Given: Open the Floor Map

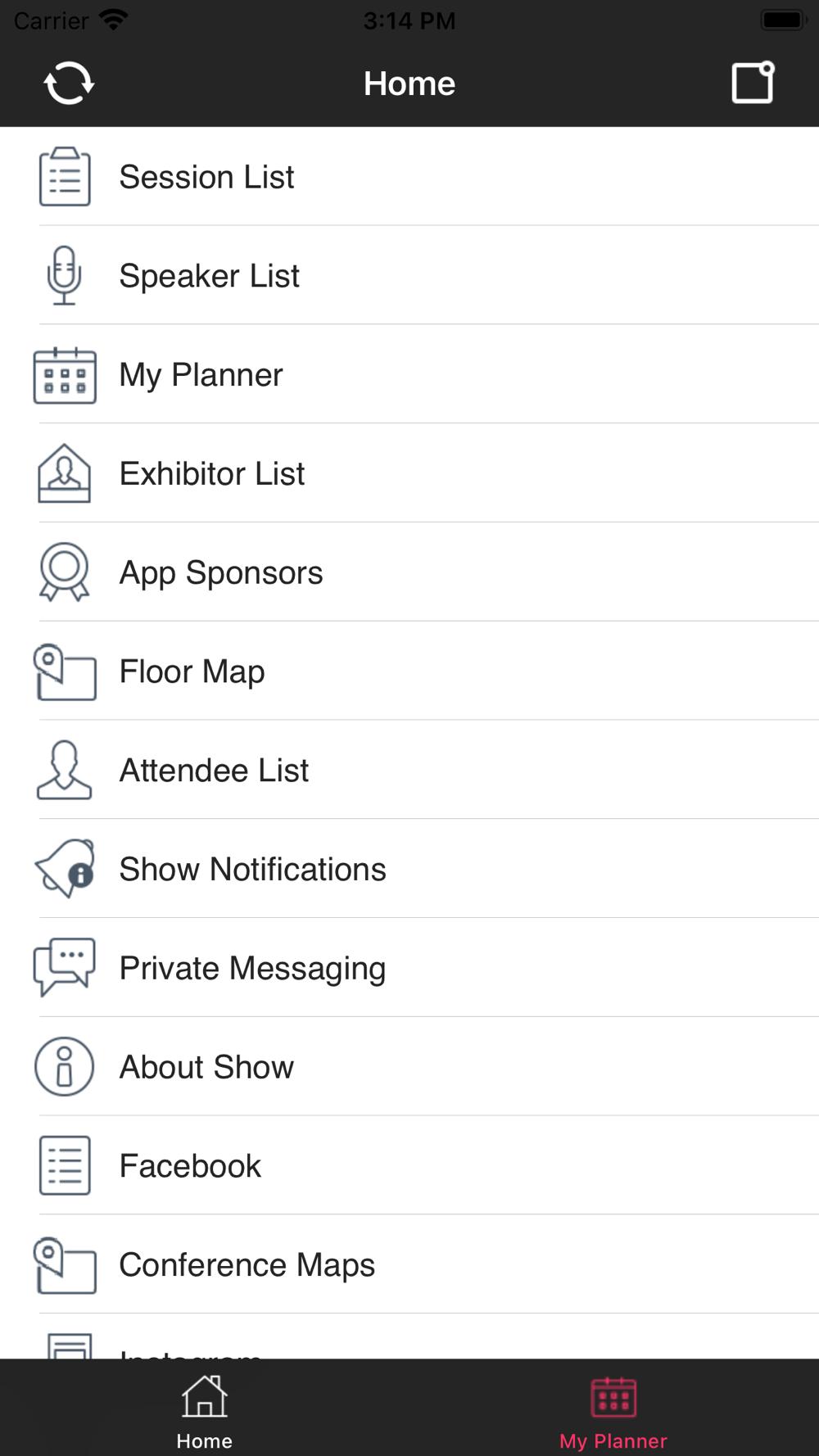Looking at the screenshot, I should click(x=409, y=671).
